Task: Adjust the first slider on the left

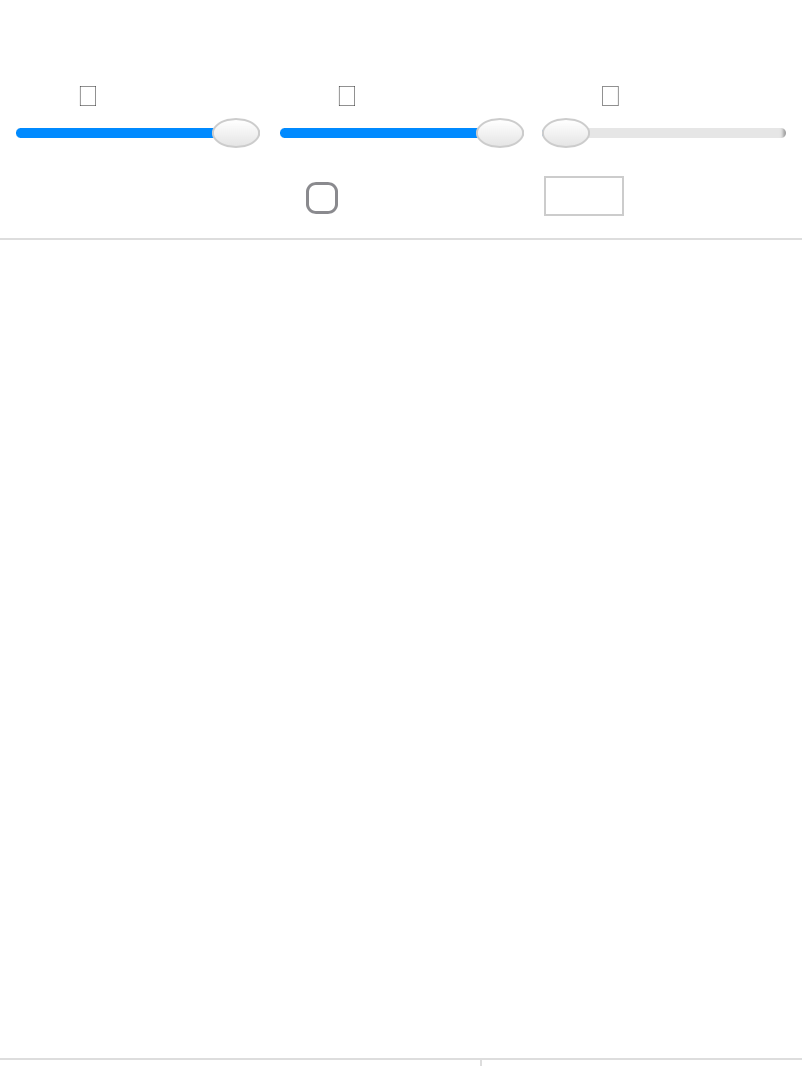Action: (236, 133)
